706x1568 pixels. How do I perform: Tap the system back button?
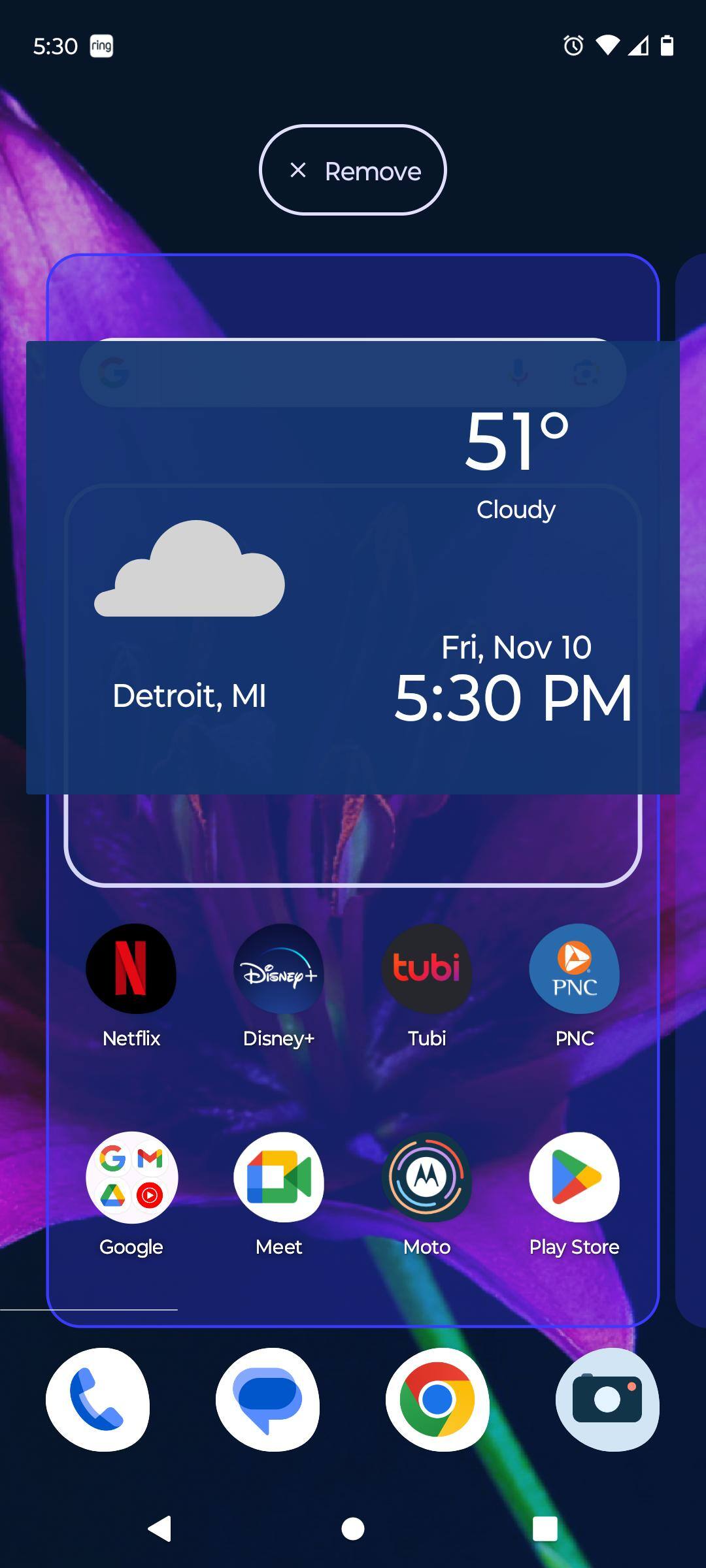coord(160,1529)
